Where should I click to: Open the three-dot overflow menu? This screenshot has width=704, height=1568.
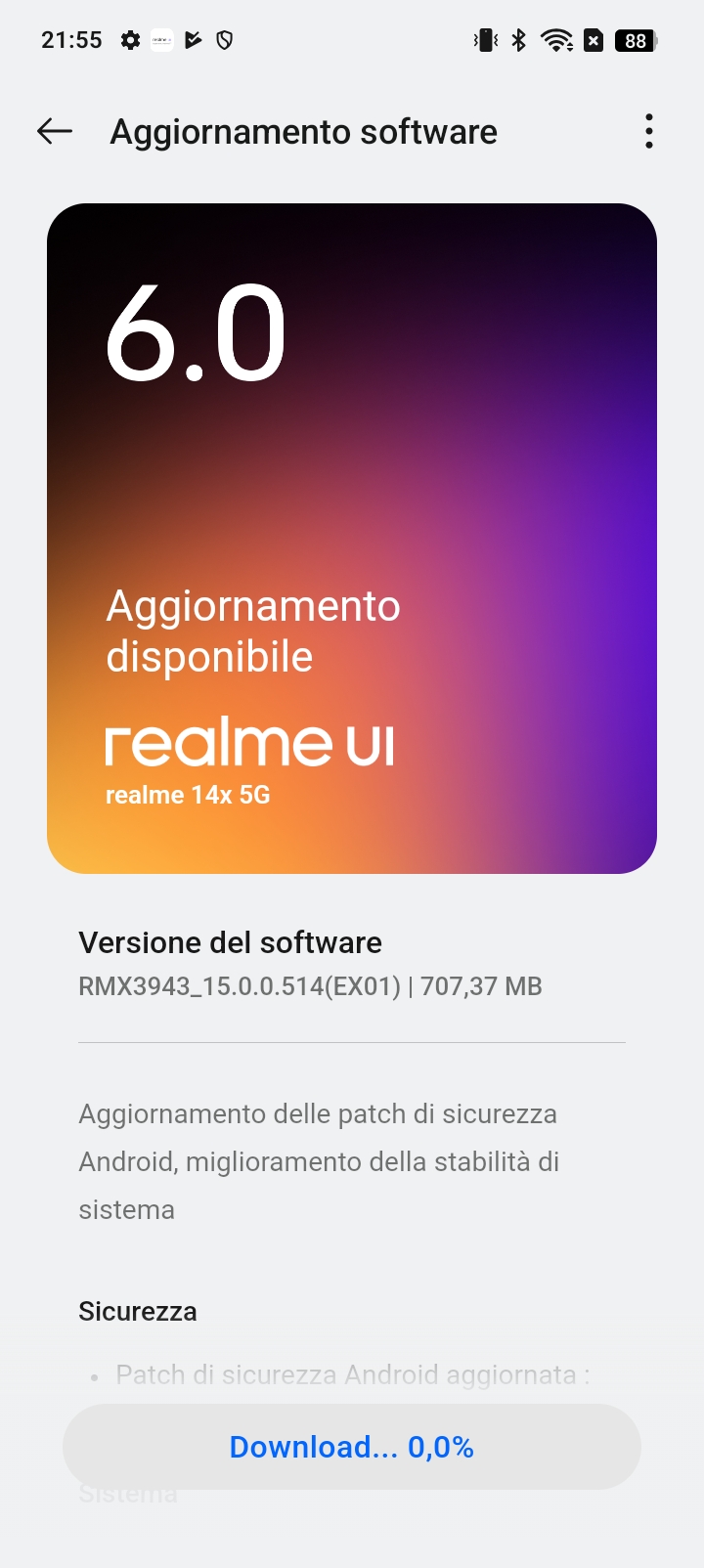click(x=649, y=131)
